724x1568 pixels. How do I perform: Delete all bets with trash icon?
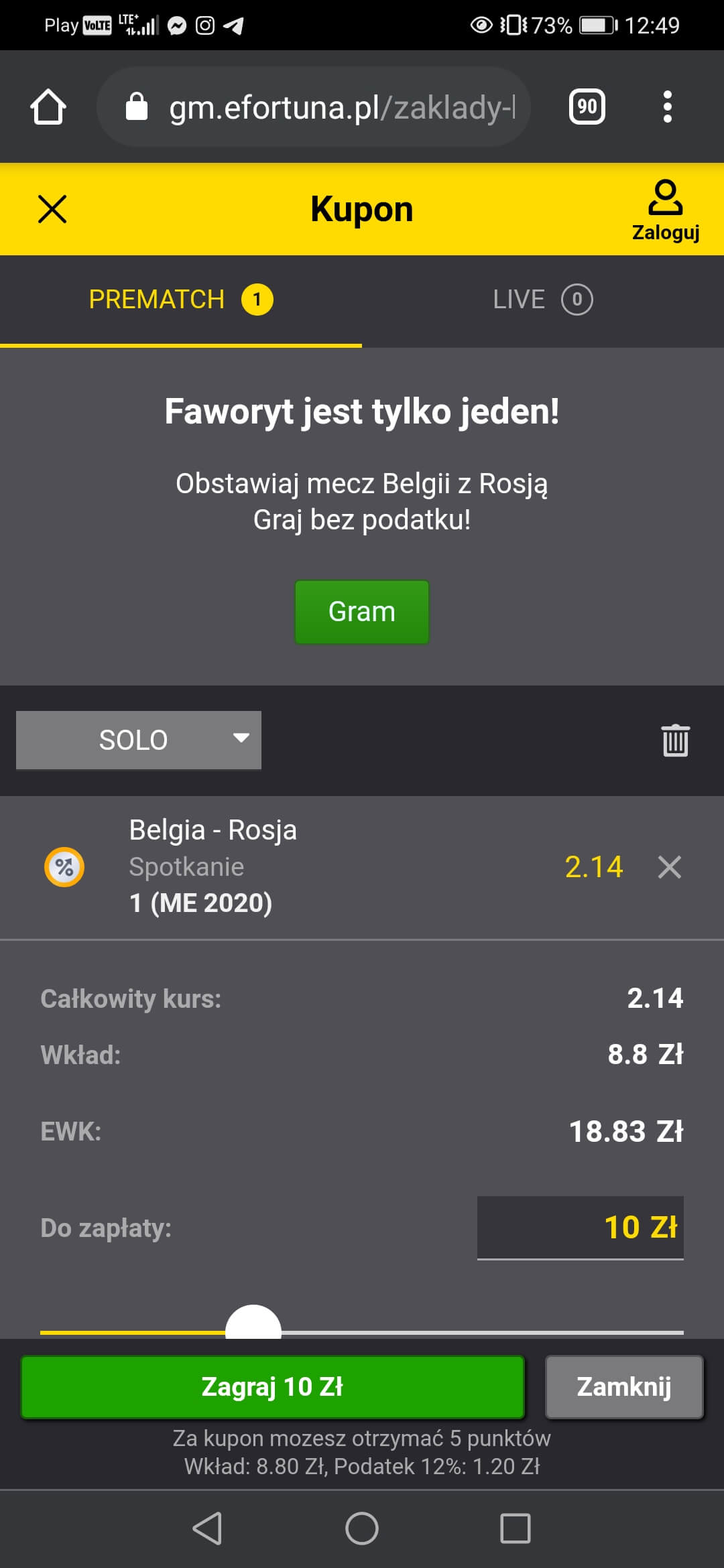click(x=675, y=740)
